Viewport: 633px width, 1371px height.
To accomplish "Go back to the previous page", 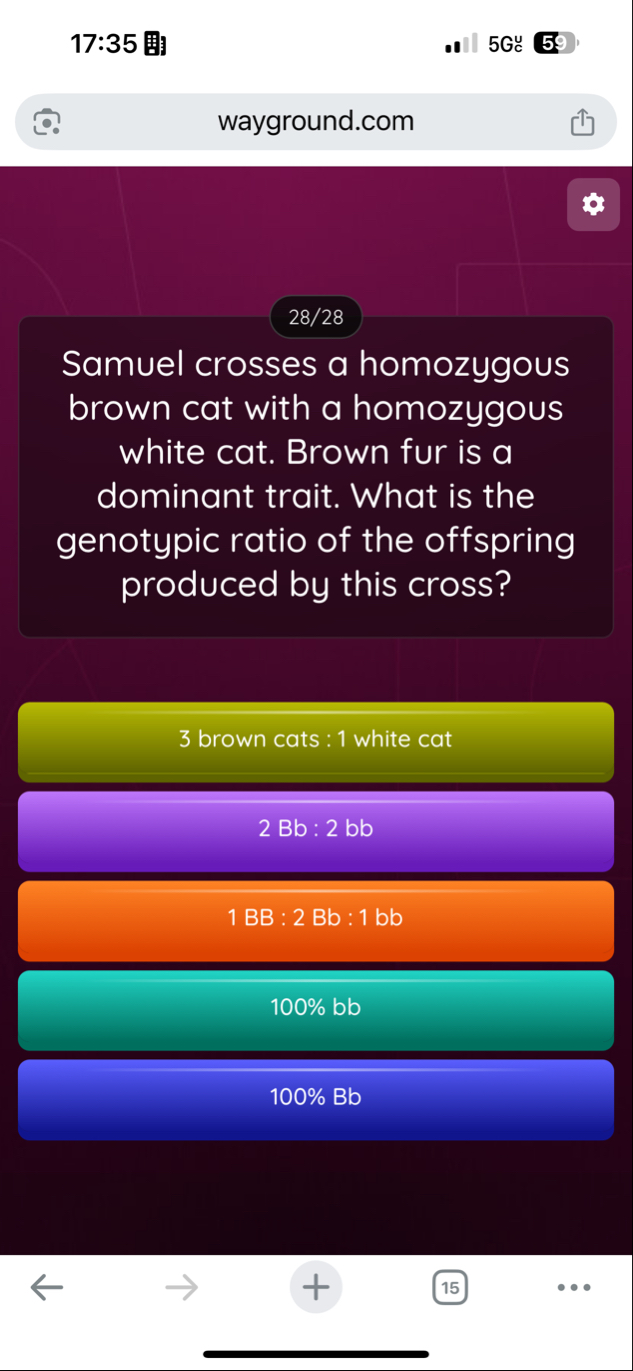I will [46, 1287].
